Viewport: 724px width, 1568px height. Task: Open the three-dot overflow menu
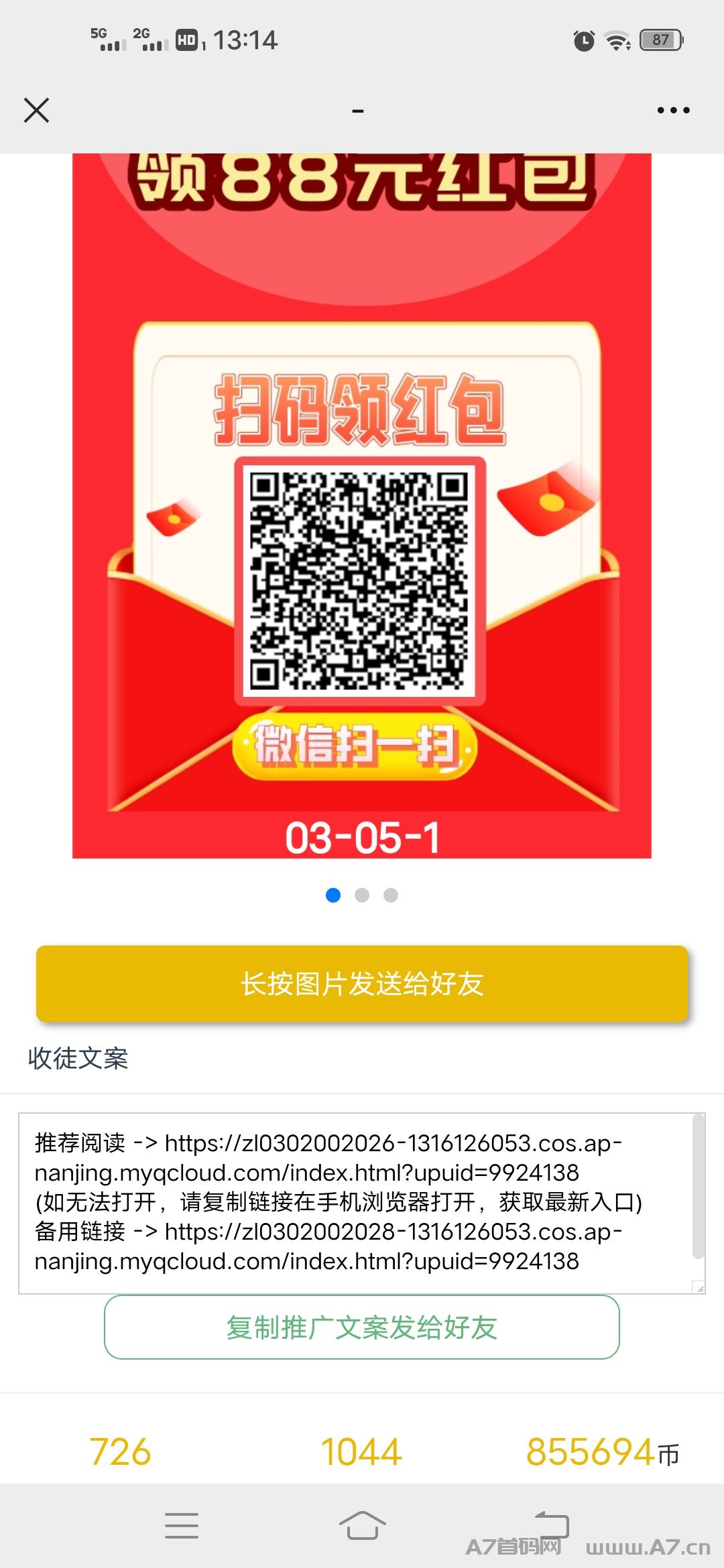click(673, 111)
